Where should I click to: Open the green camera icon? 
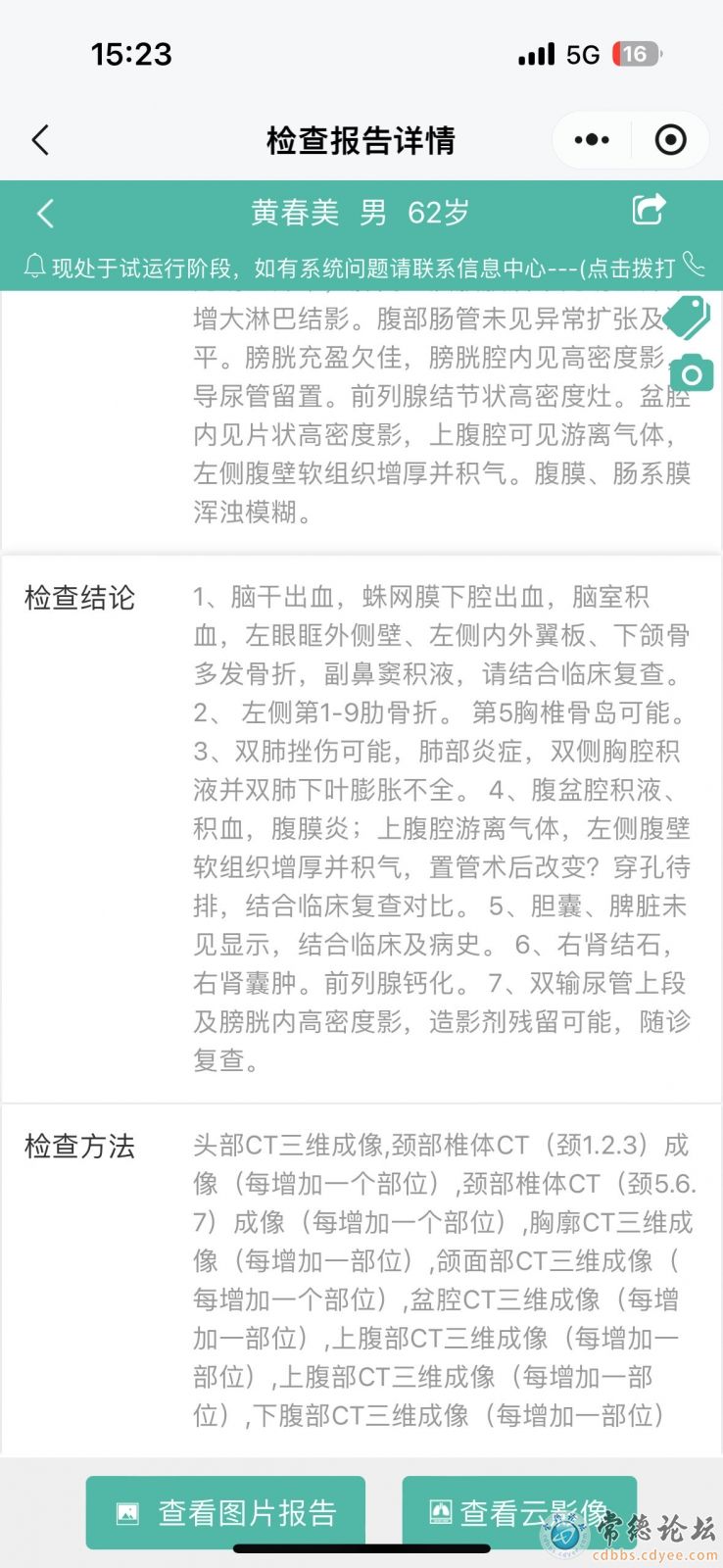point(692,373)
